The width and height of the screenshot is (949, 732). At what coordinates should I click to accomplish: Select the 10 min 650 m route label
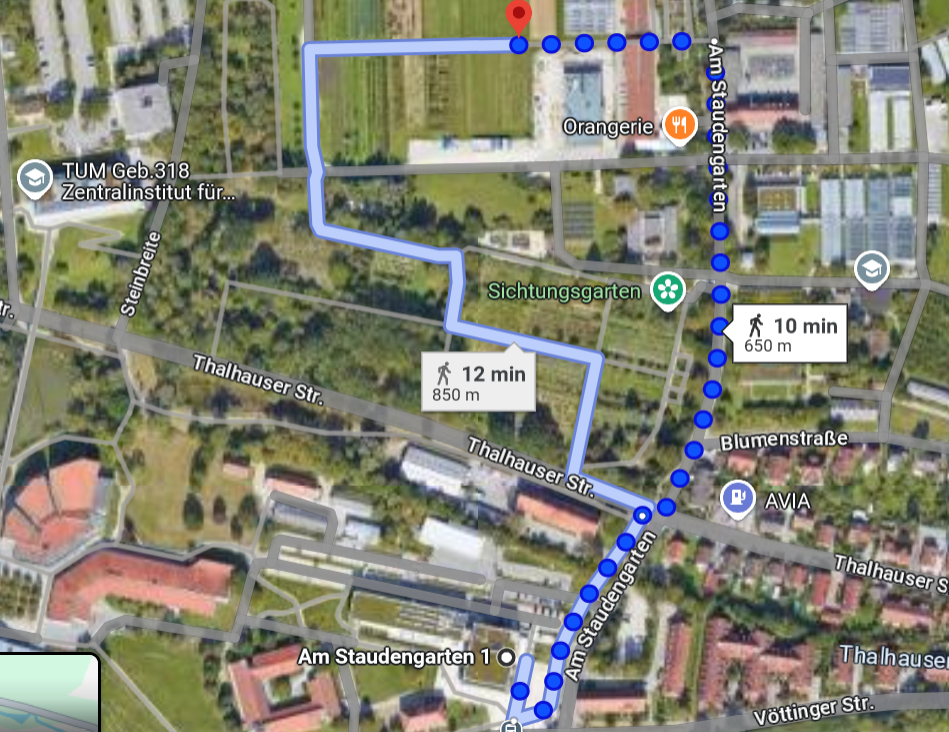(791, 334)
